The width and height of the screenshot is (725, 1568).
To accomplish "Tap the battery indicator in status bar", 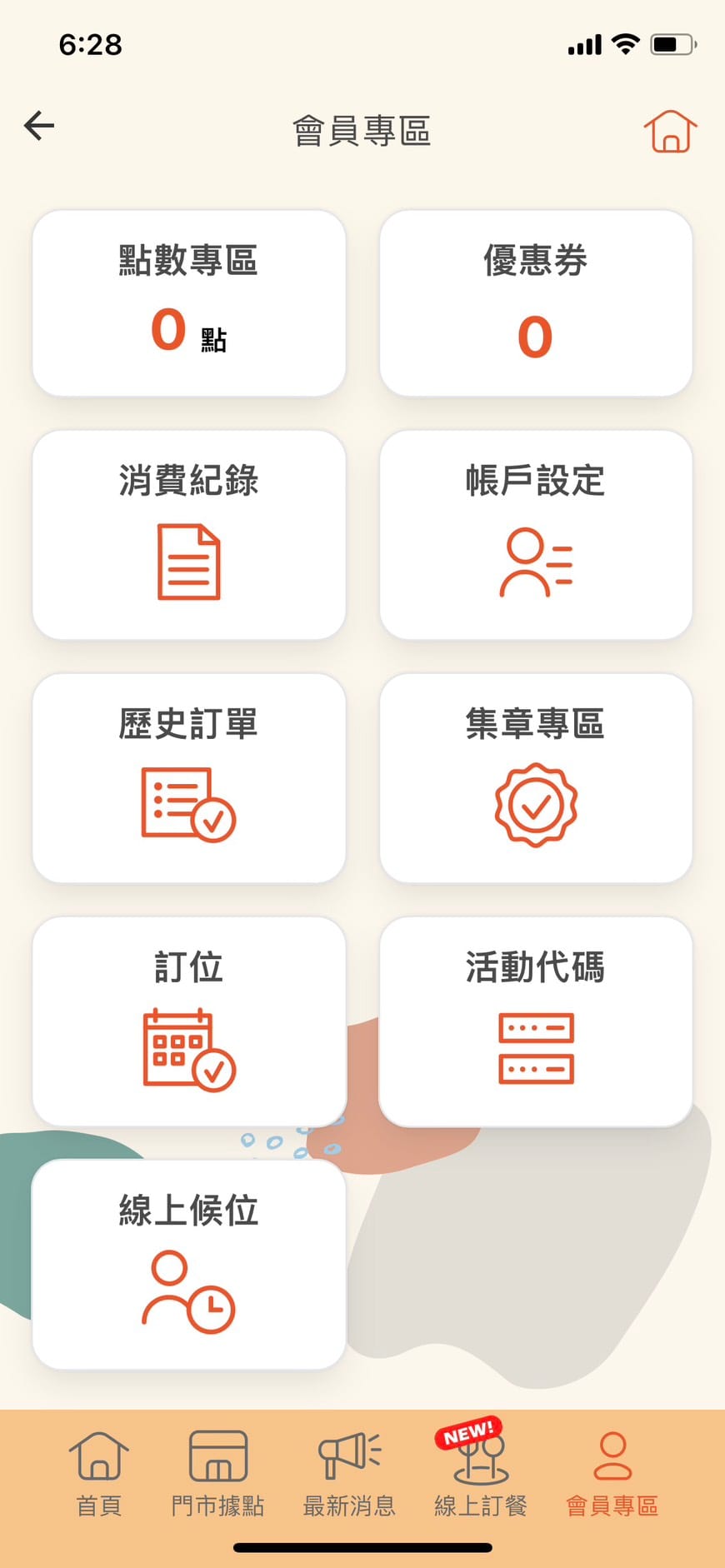I will pyautogui.click(x=672, y=43).
